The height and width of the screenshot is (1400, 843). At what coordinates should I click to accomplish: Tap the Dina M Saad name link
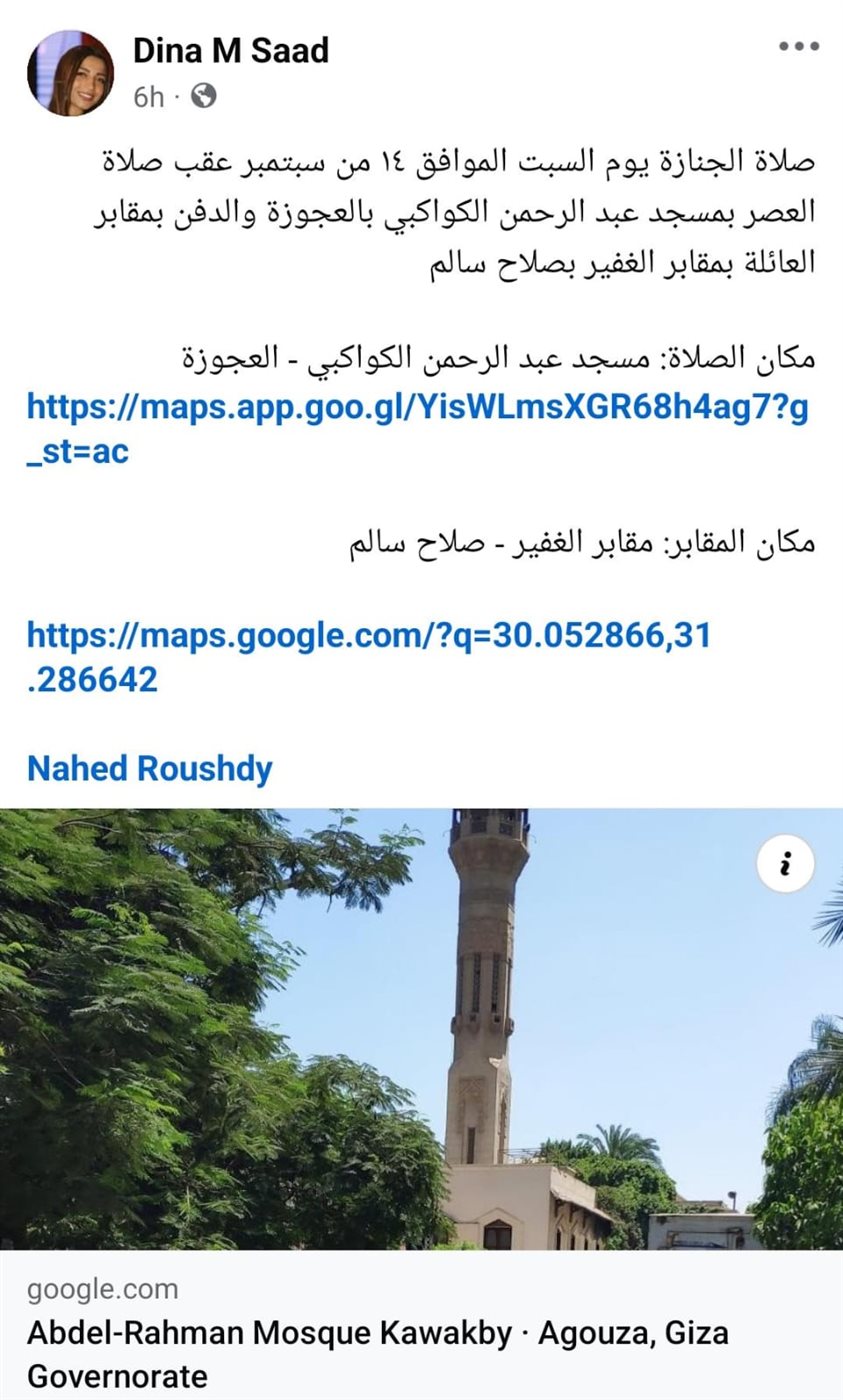point(231,49)
